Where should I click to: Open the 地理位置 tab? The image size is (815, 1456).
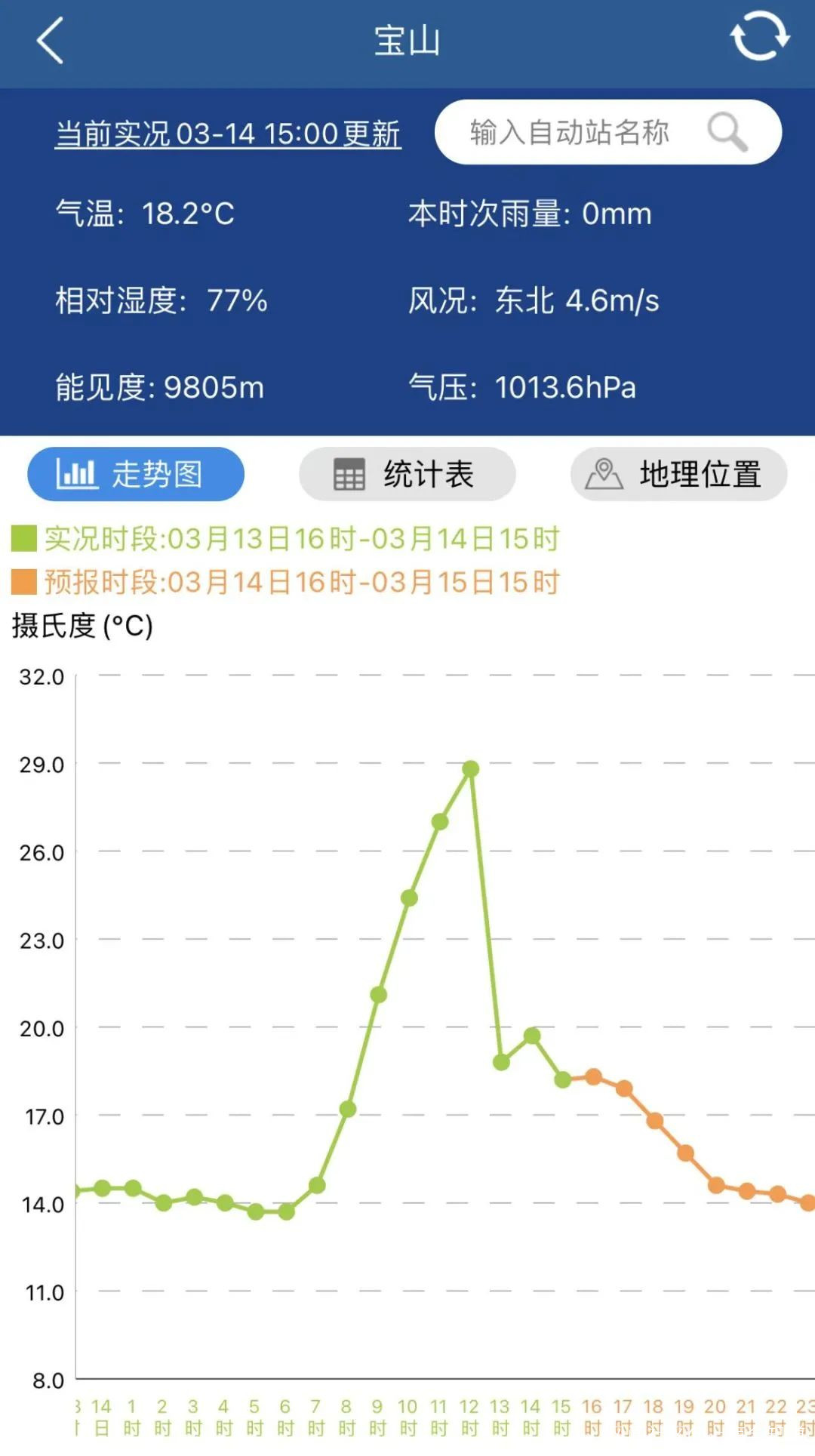(678, 474)
